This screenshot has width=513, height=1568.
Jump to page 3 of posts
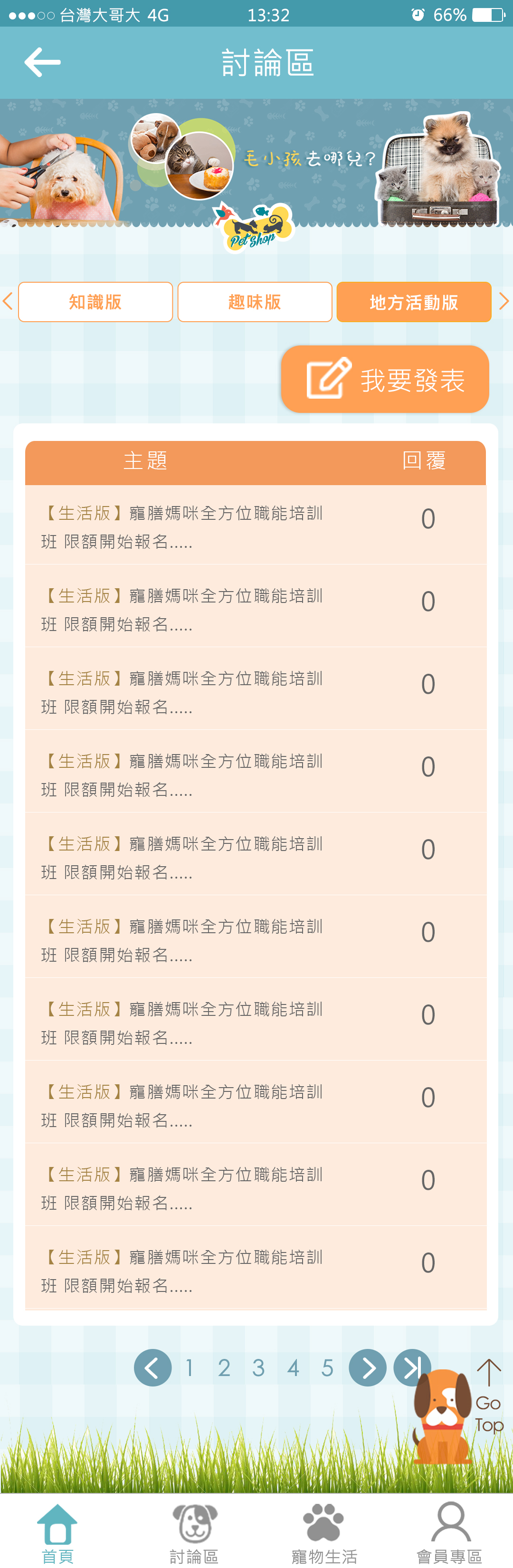258,1368
